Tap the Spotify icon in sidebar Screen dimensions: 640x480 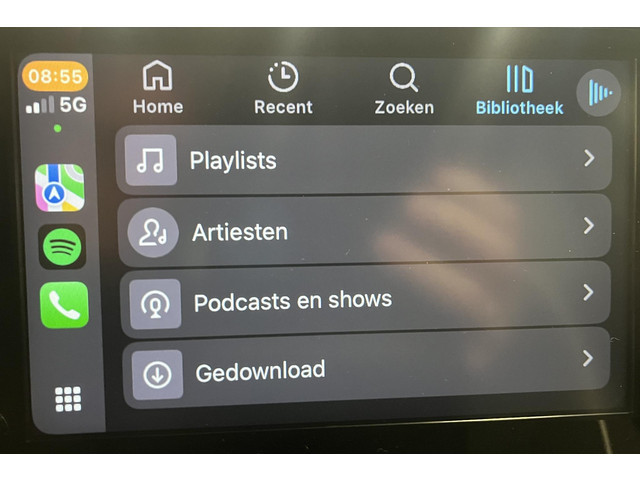coord(62,246)
